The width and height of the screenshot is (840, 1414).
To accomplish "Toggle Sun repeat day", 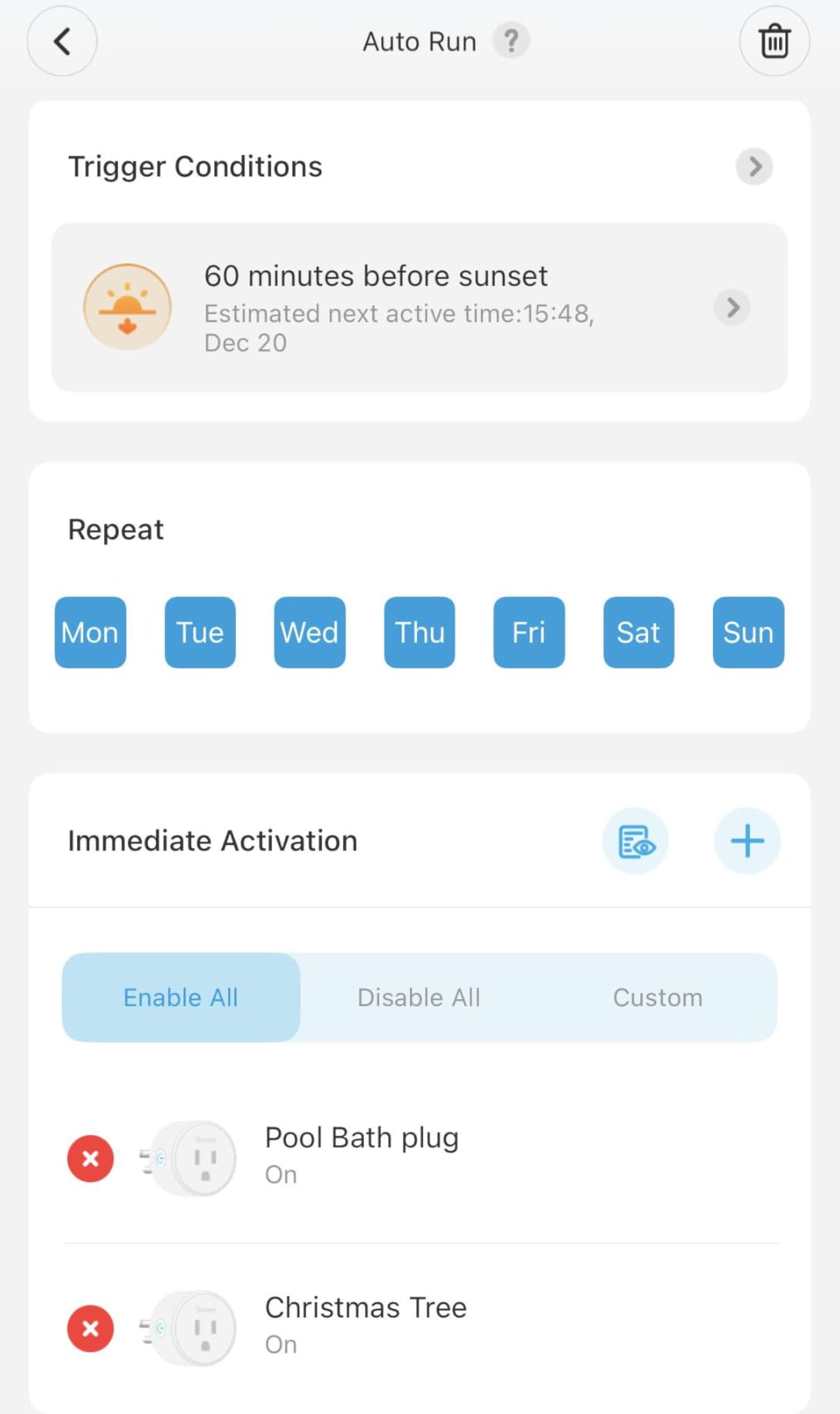I will tap(748, 632).
